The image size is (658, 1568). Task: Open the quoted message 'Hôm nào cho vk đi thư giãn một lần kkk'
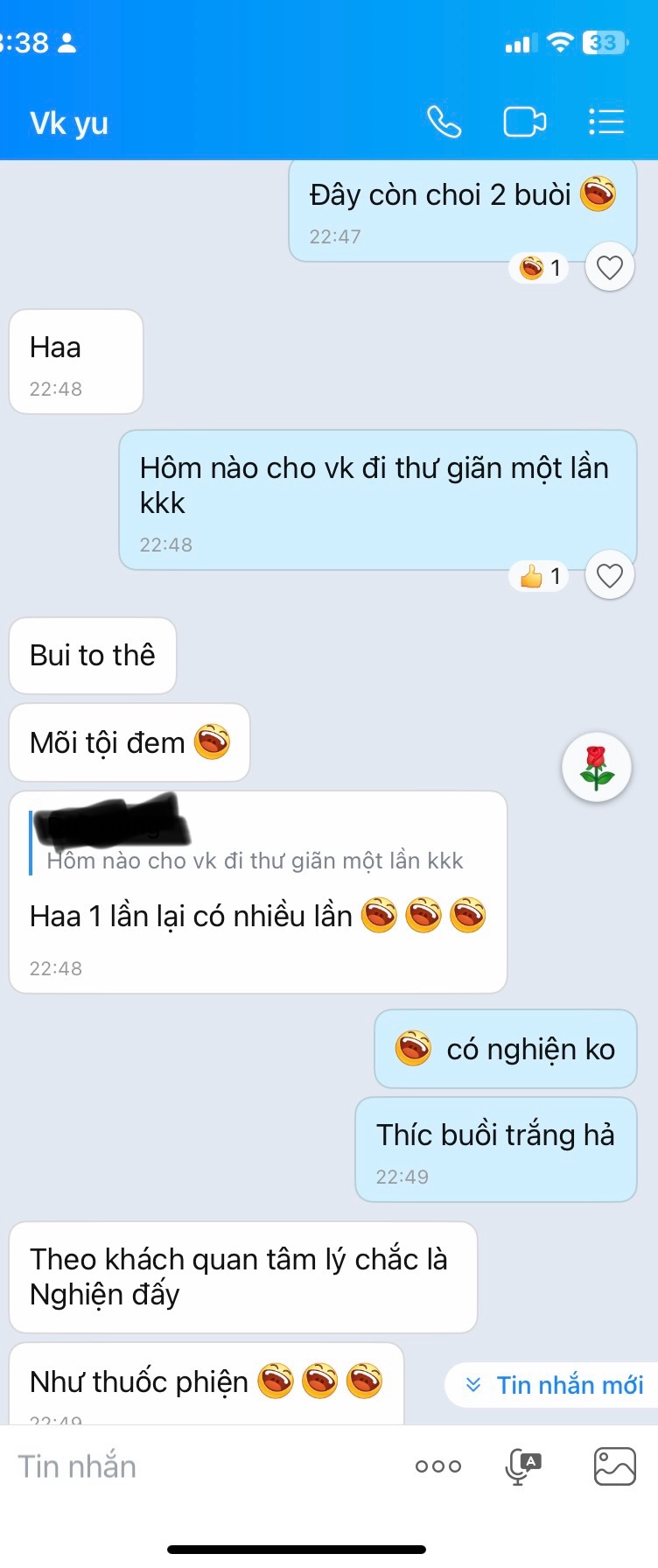coord(255,861)
